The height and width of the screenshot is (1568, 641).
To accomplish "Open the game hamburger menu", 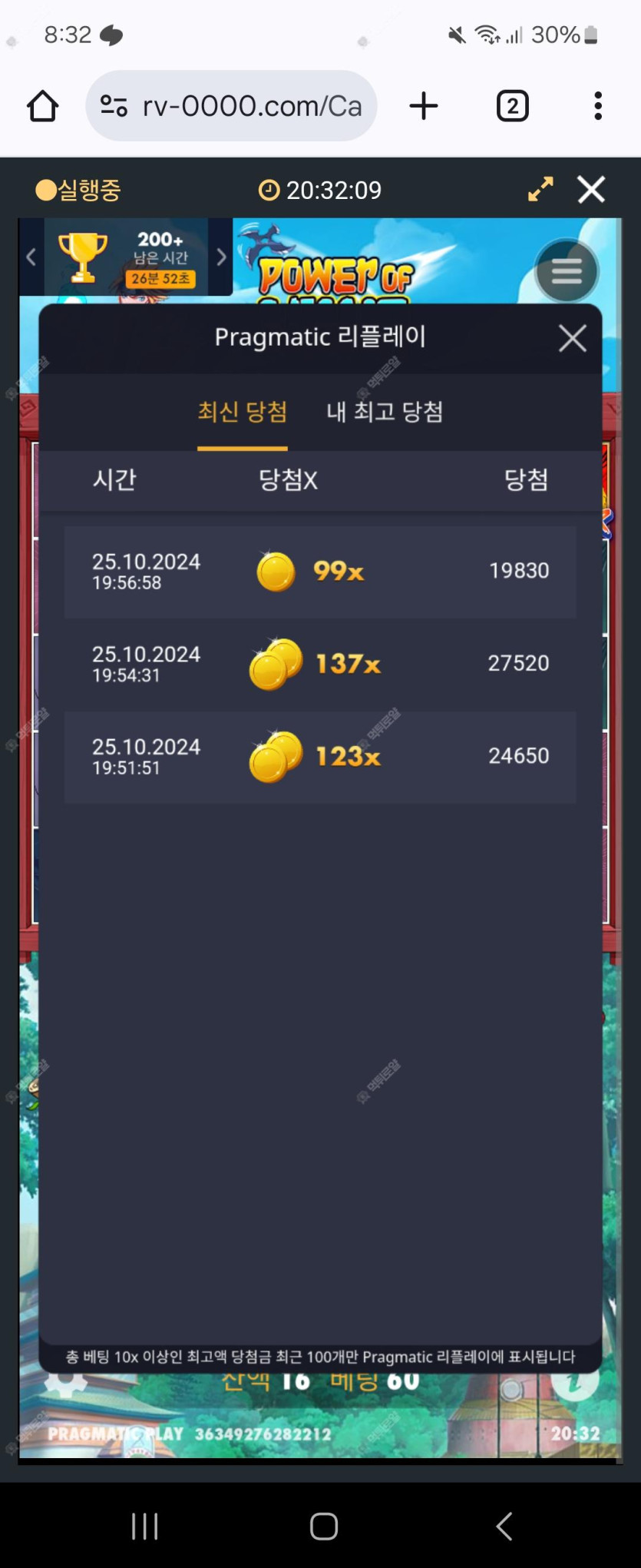I will [x=566, y=271].
